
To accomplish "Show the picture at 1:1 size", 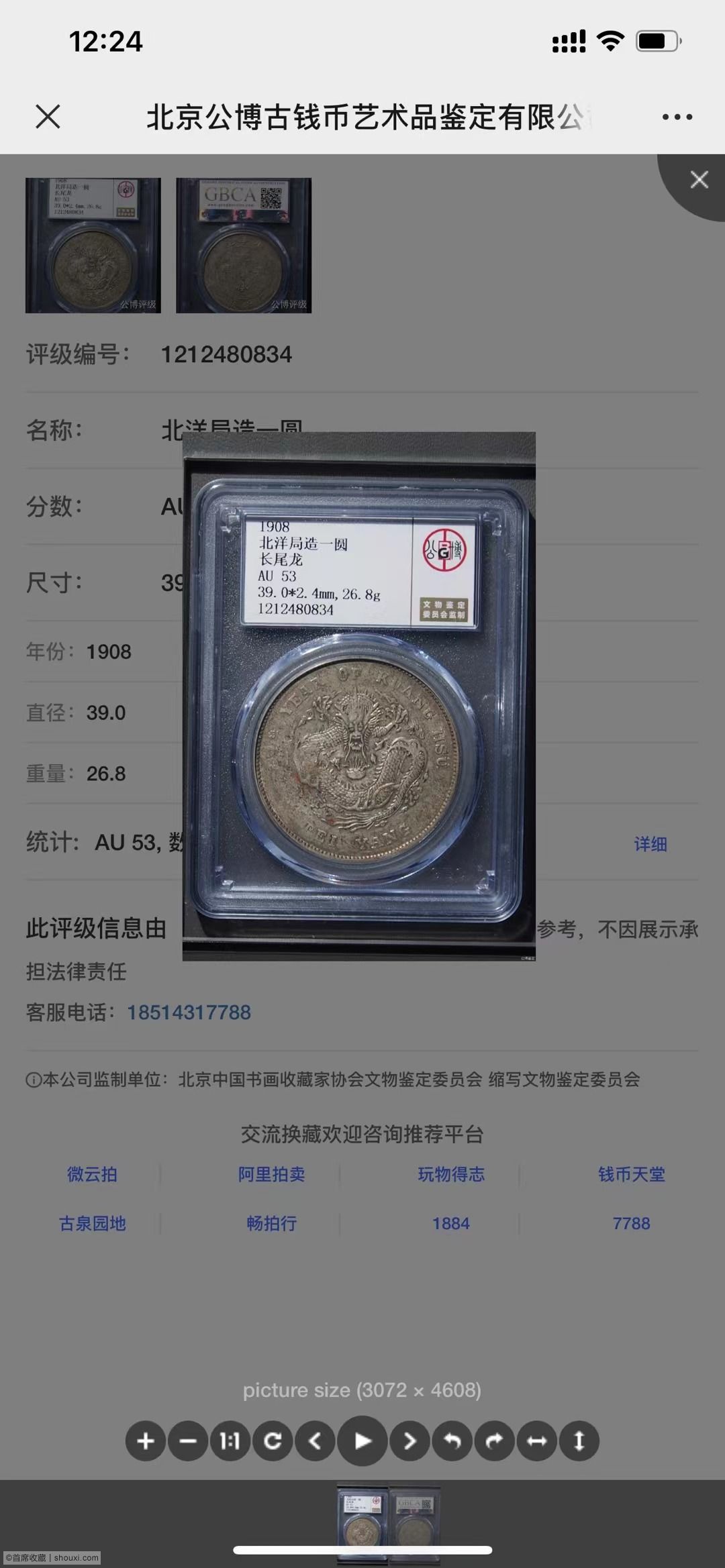I will 230,1441.
